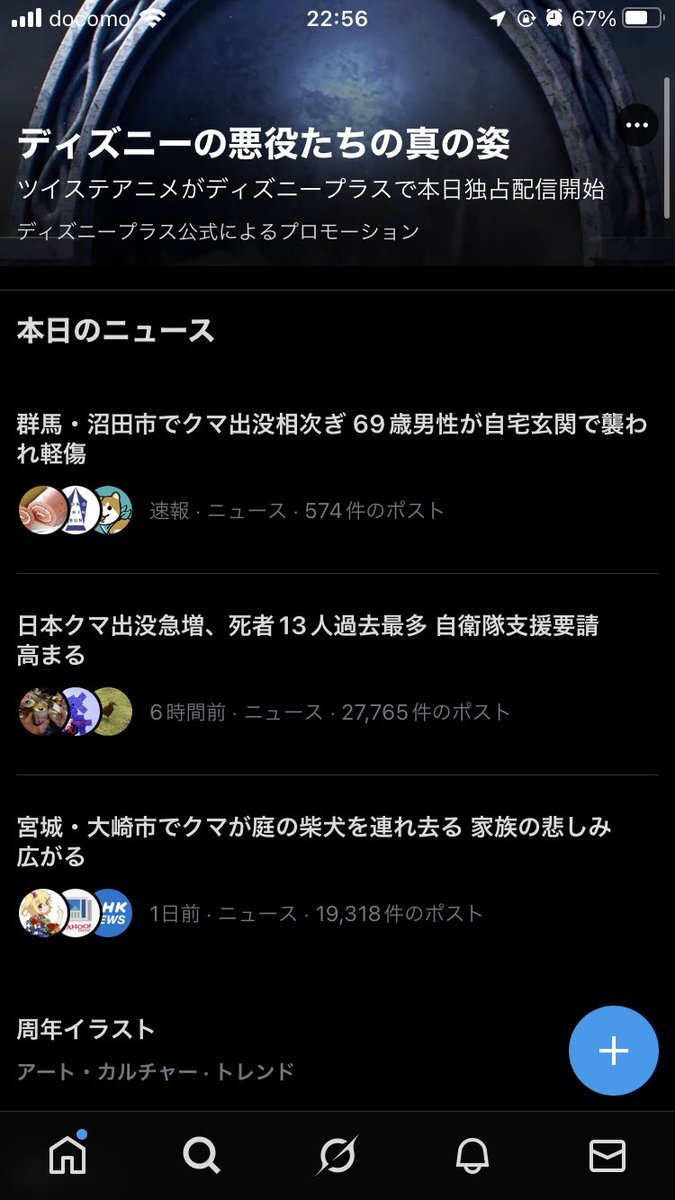675x1200 pixels.
Task: Compose a new post
Action: 613,1050
